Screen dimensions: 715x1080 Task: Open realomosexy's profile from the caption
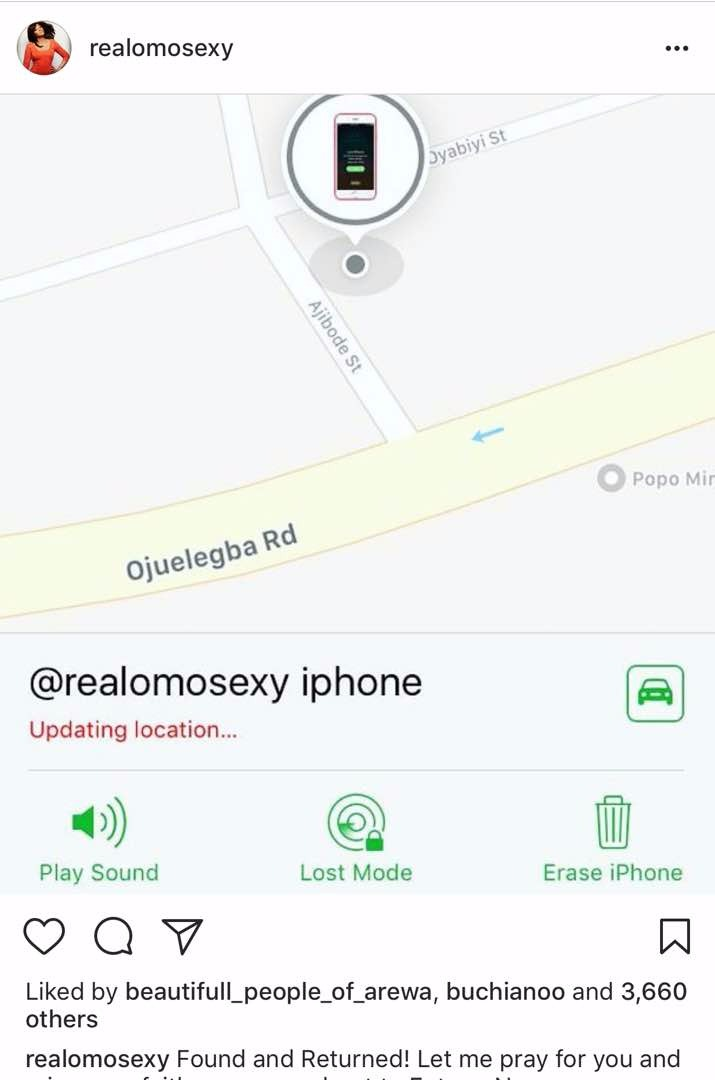97,1059
